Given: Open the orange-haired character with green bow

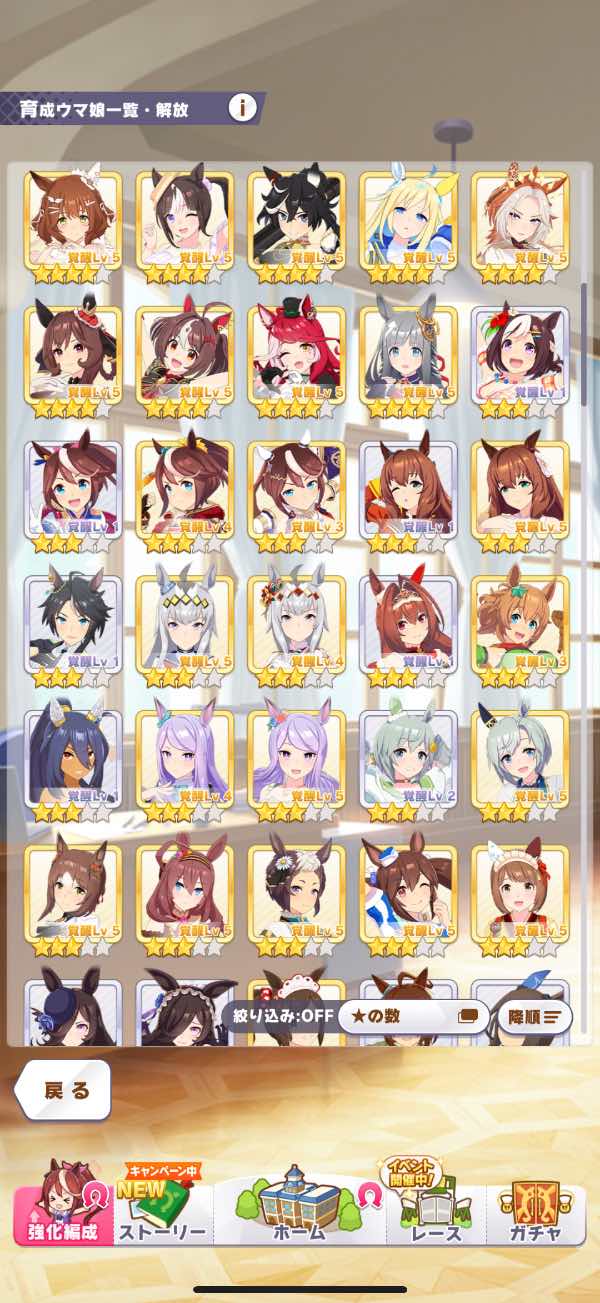Looking at the screenshot, I should pyautogui.click(x=520, y=622).
